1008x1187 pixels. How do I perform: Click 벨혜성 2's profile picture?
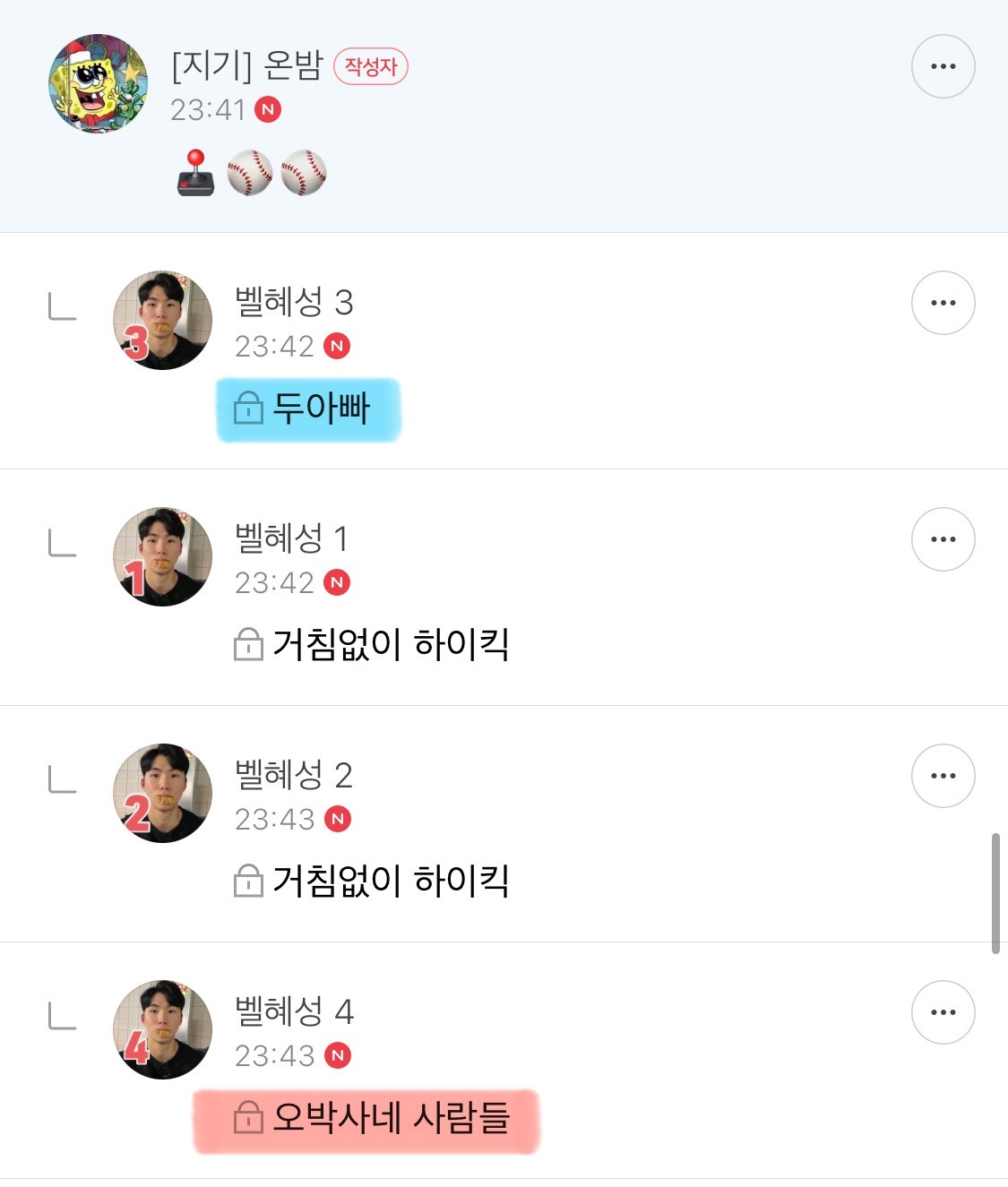pyautogui.click(x=162, y=794)
